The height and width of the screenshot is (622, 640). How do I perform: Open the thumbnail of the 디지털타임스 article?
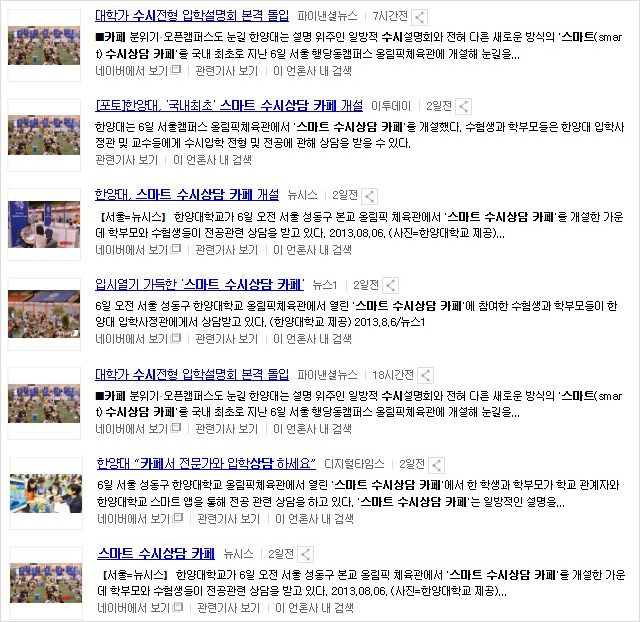(45, 493)
